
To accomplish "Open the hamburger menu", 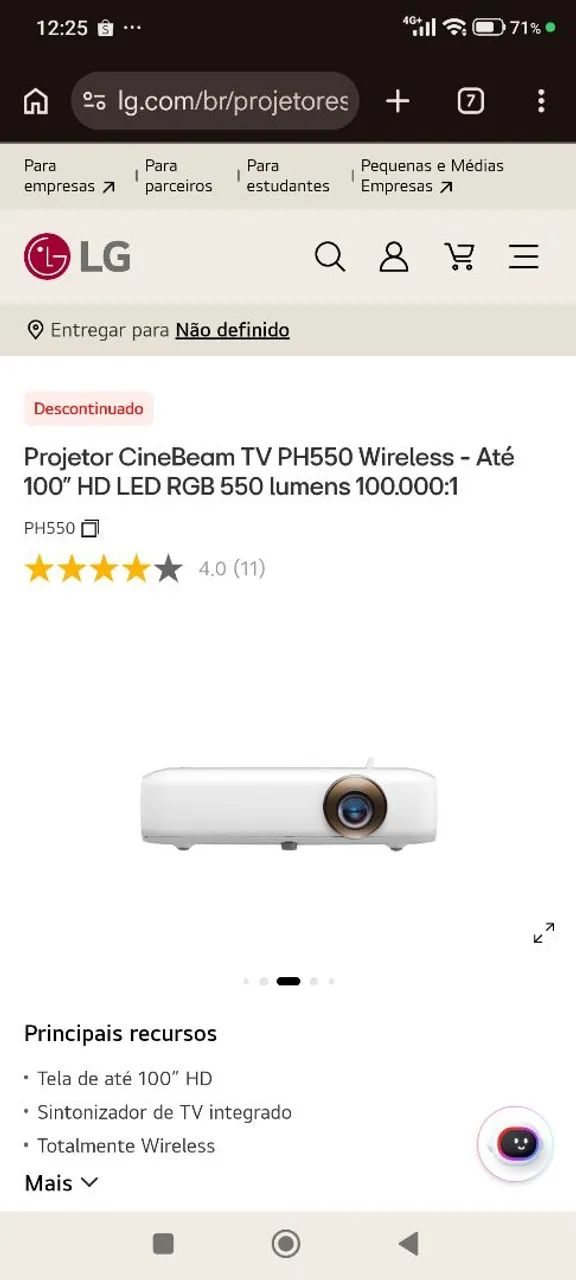I will 524,257.
